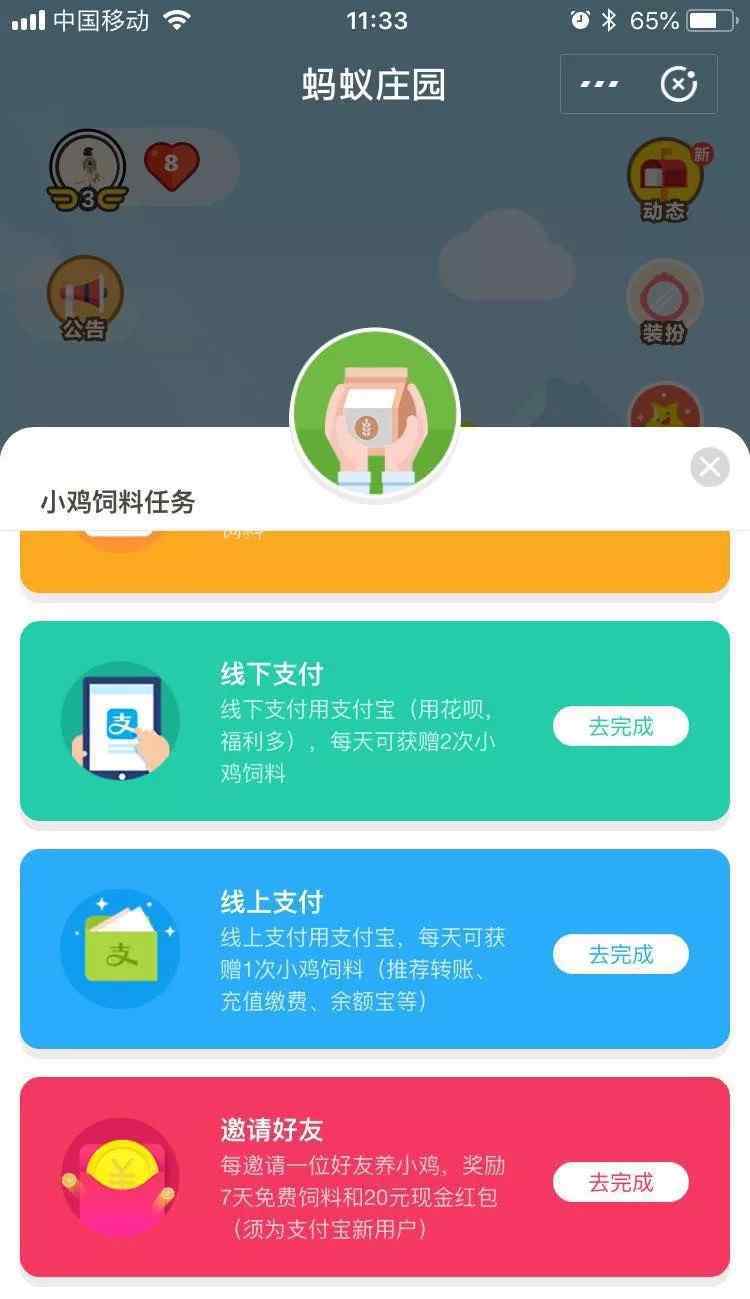Tap the heart icon showing 8
The width and height of the screenshot is (750, 1299).
pyautogui.click(x=172, y=165)
